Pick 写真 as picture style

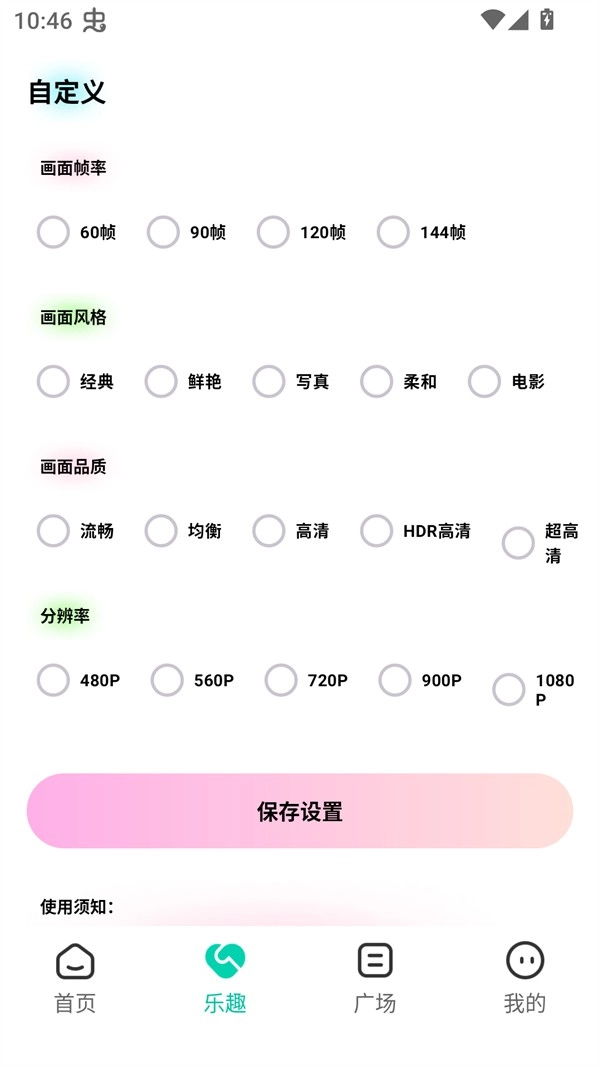269,381
